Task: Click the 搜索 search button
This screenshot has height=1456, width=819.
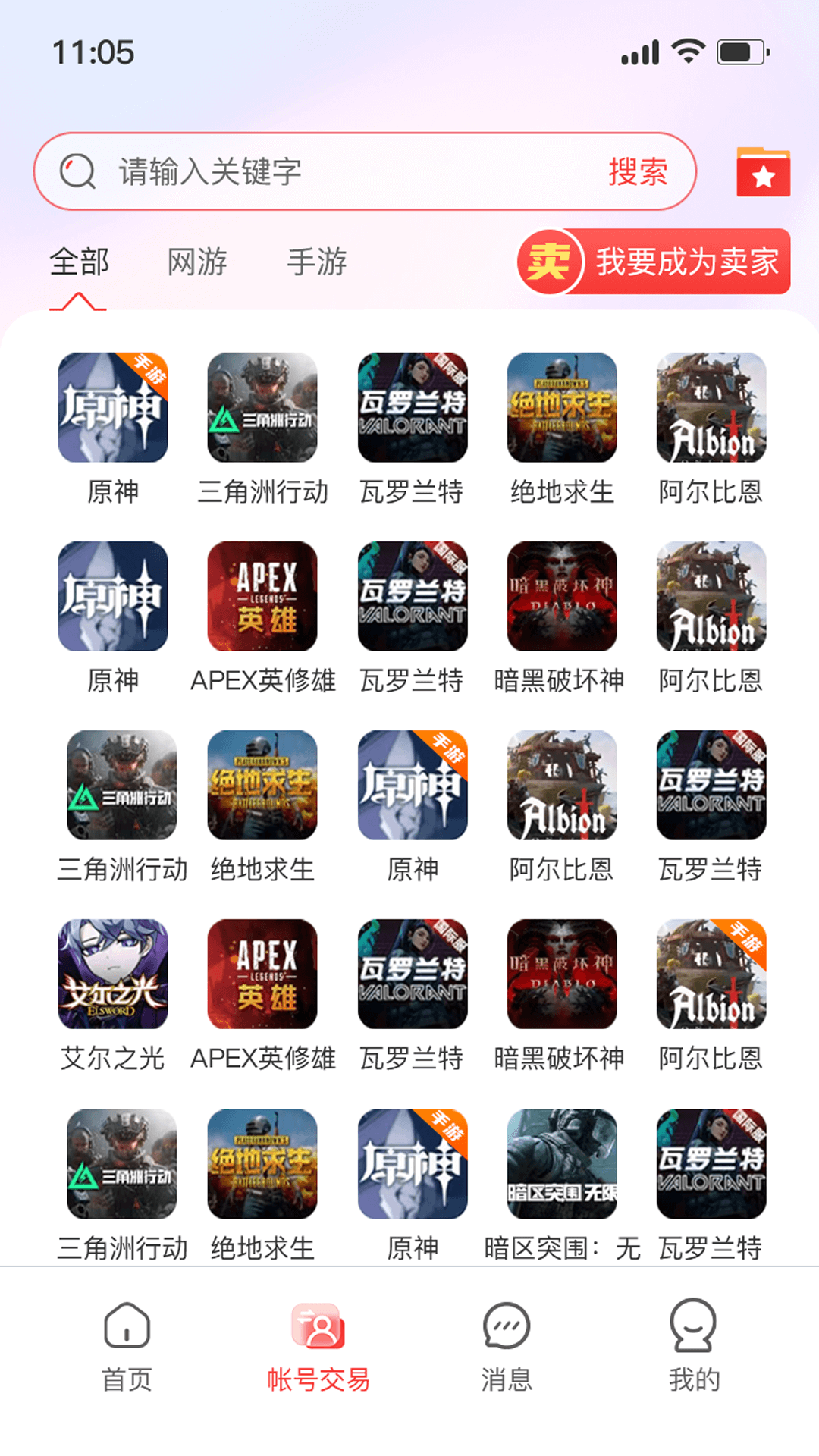Action: point(638,173)
